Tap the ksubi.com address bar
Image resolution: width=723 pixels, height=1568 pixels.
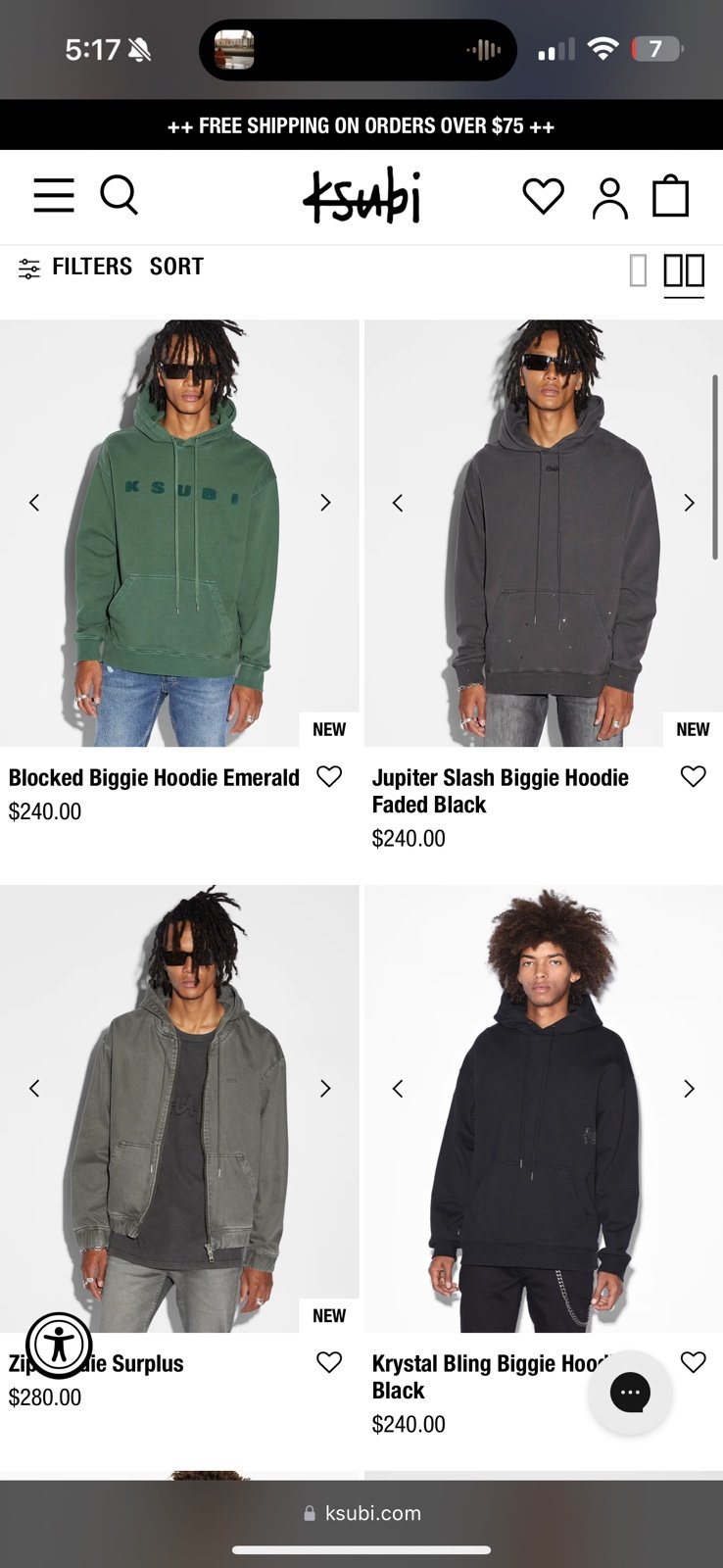pyautogui.click(x=361, y=1513)
